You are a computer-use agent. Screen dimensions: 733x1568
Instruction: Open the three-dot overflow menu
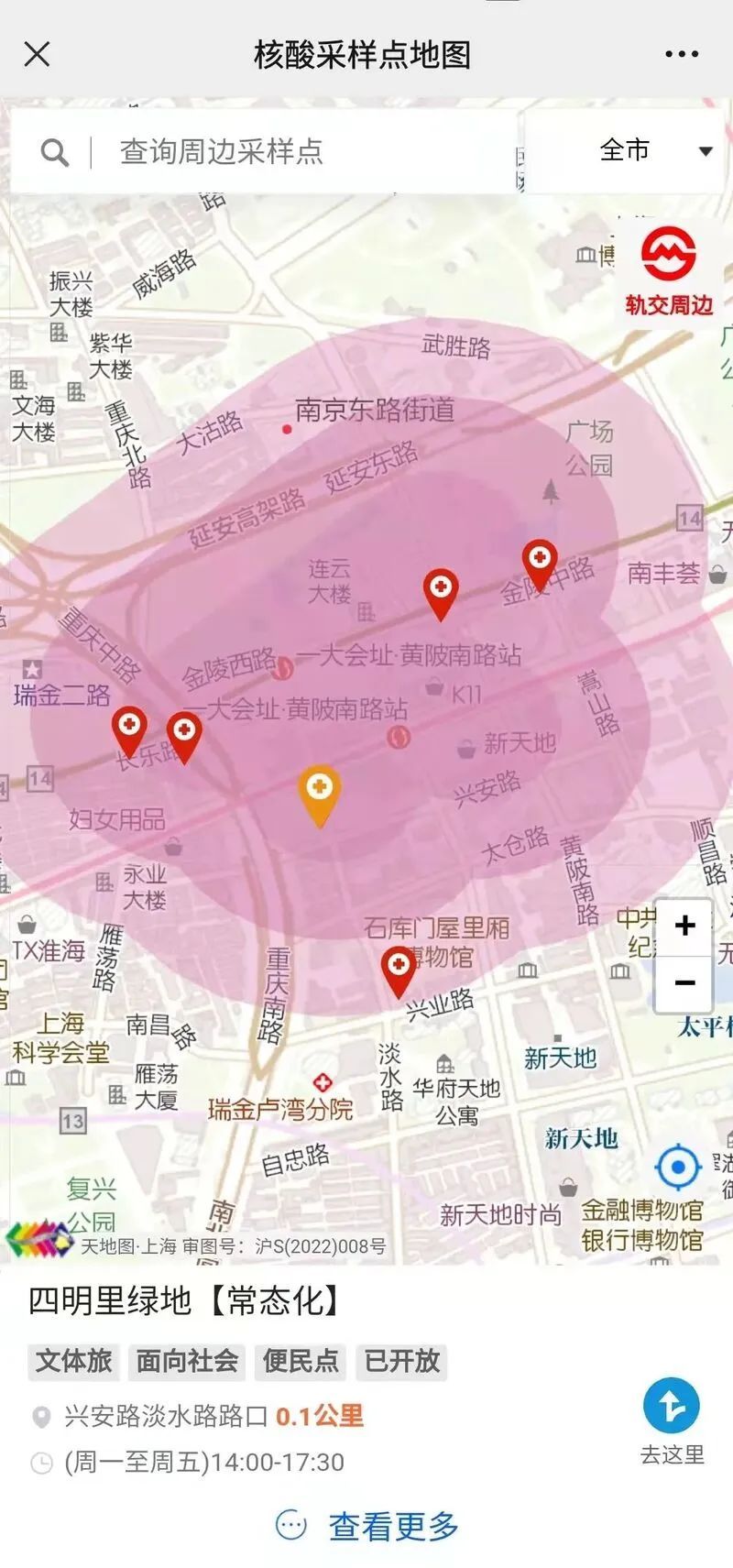point(682,54)
